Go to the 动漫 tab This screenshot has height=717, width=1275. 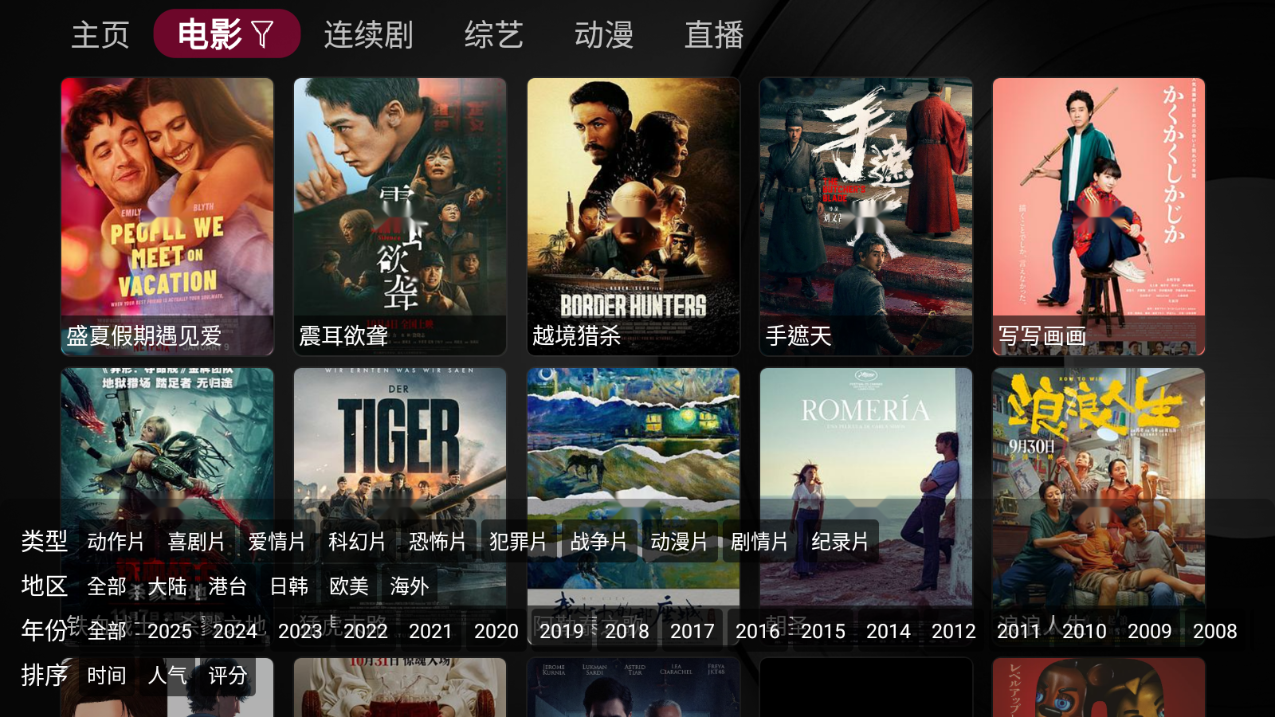coord(603,35)
